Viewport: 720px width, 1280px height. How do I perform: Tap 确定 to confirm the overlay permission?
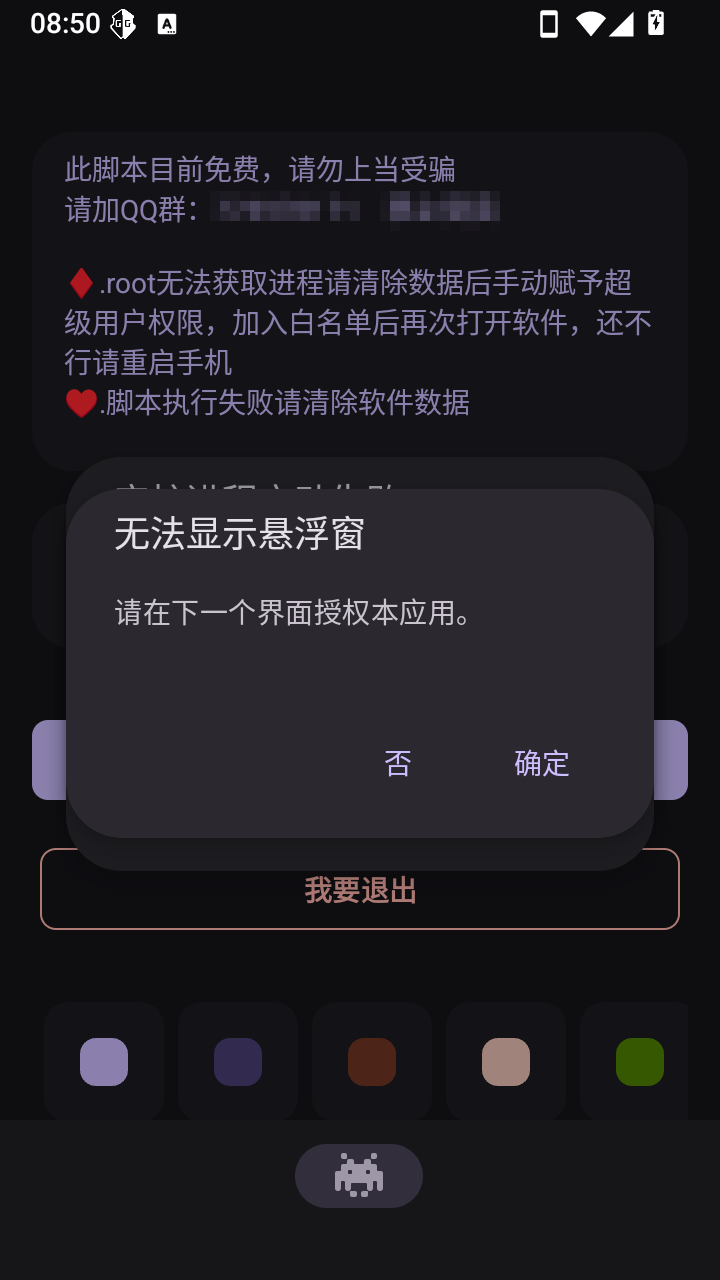[x=542, y=763]
